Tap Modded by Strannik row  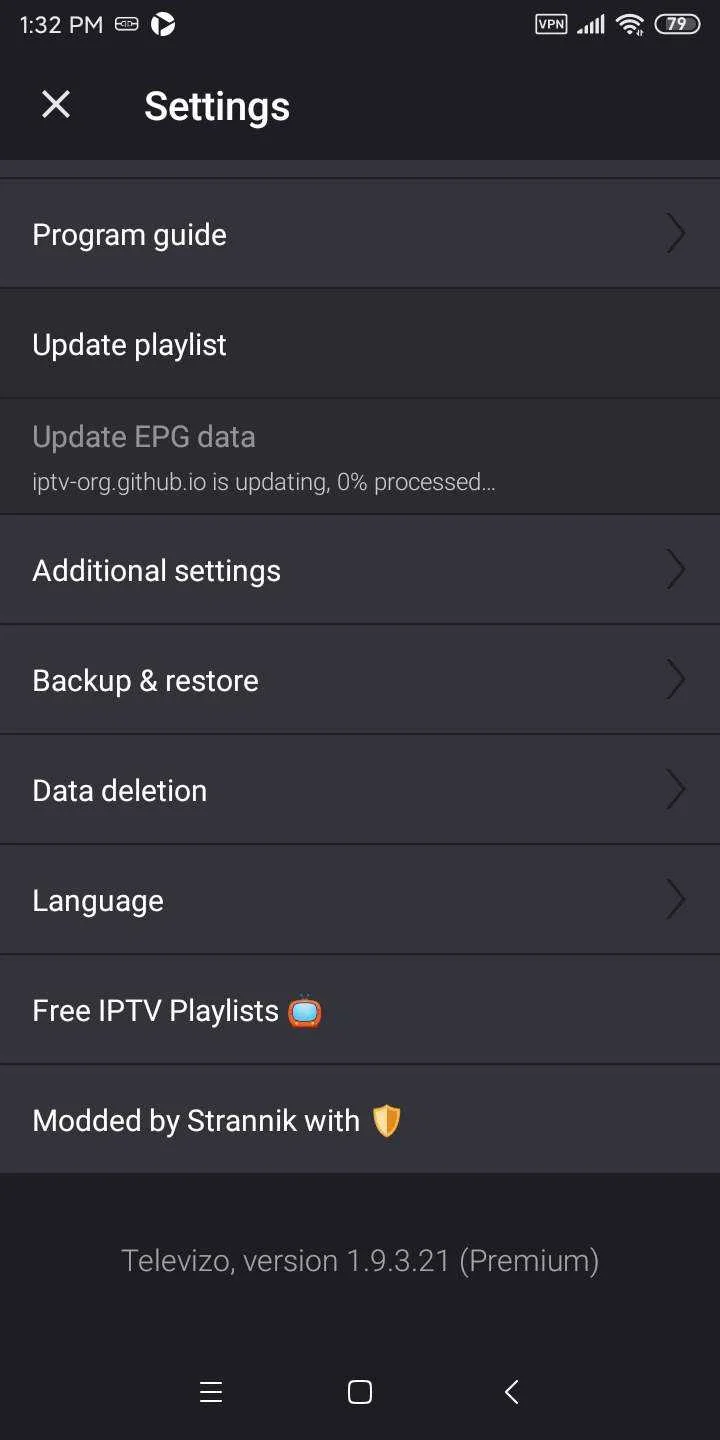pyautogui.click(x=360, y=1120)
